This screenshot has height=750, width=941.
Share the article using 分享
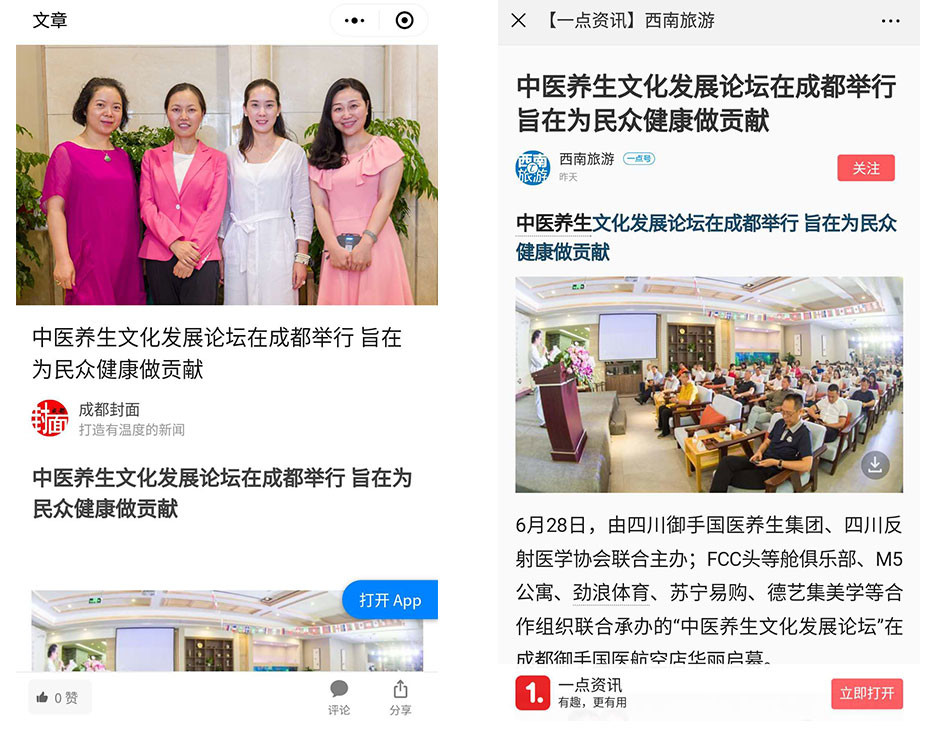(x=400, y=697)
